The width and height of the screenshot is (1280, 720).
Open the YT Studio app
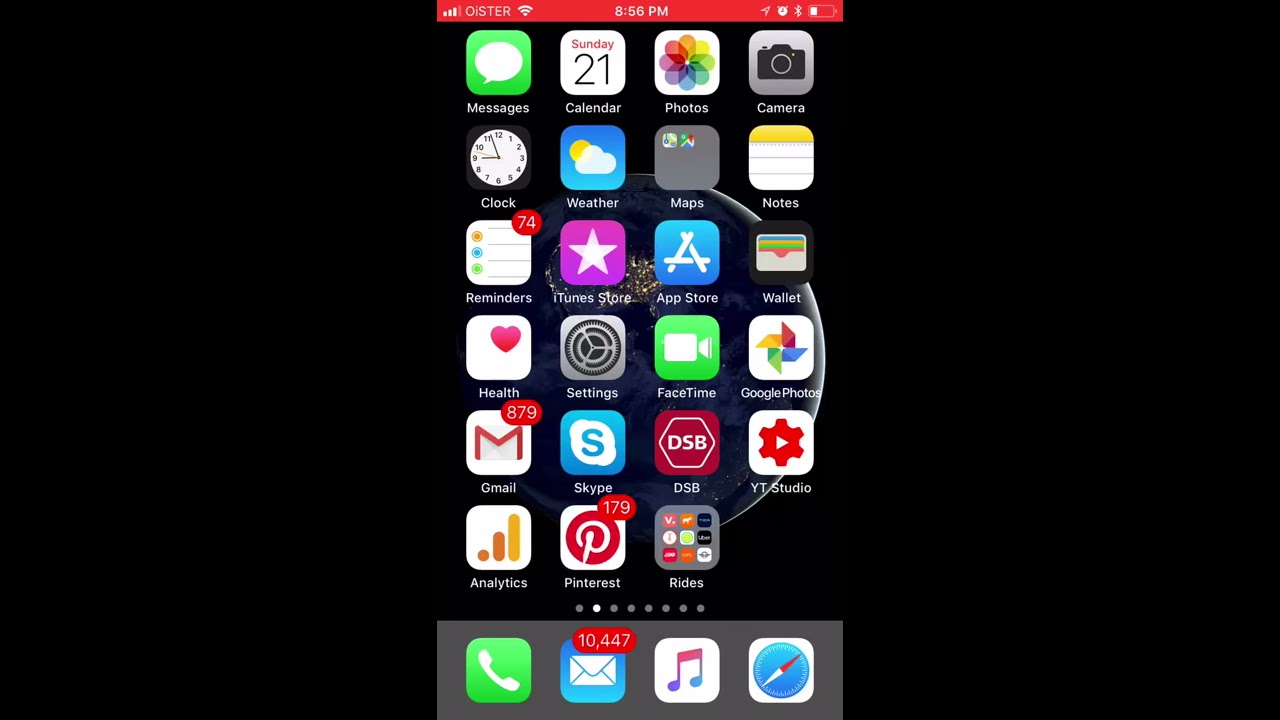click(781, 444)
